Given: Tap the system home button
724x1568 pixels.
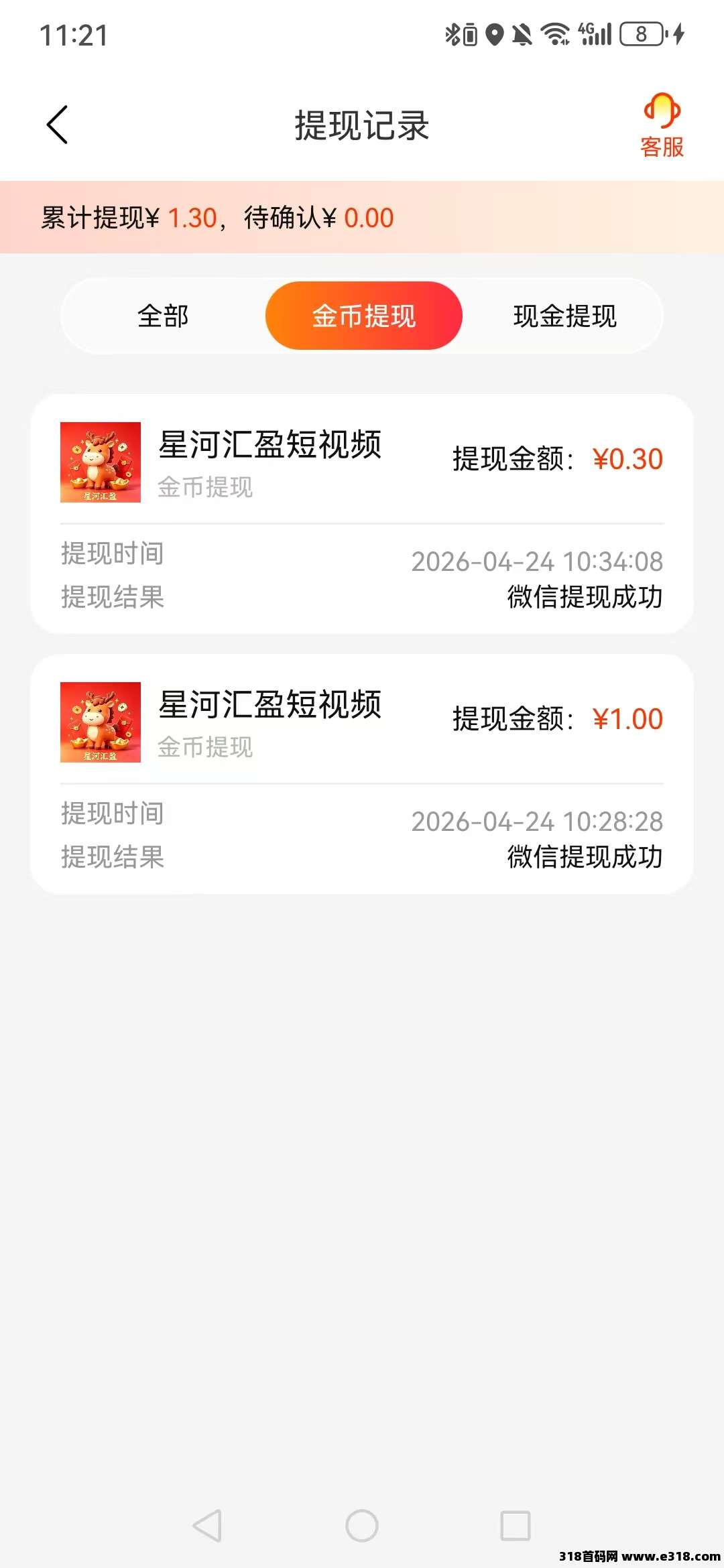Looking at the screenshot, I should [x=362, y=1526].
